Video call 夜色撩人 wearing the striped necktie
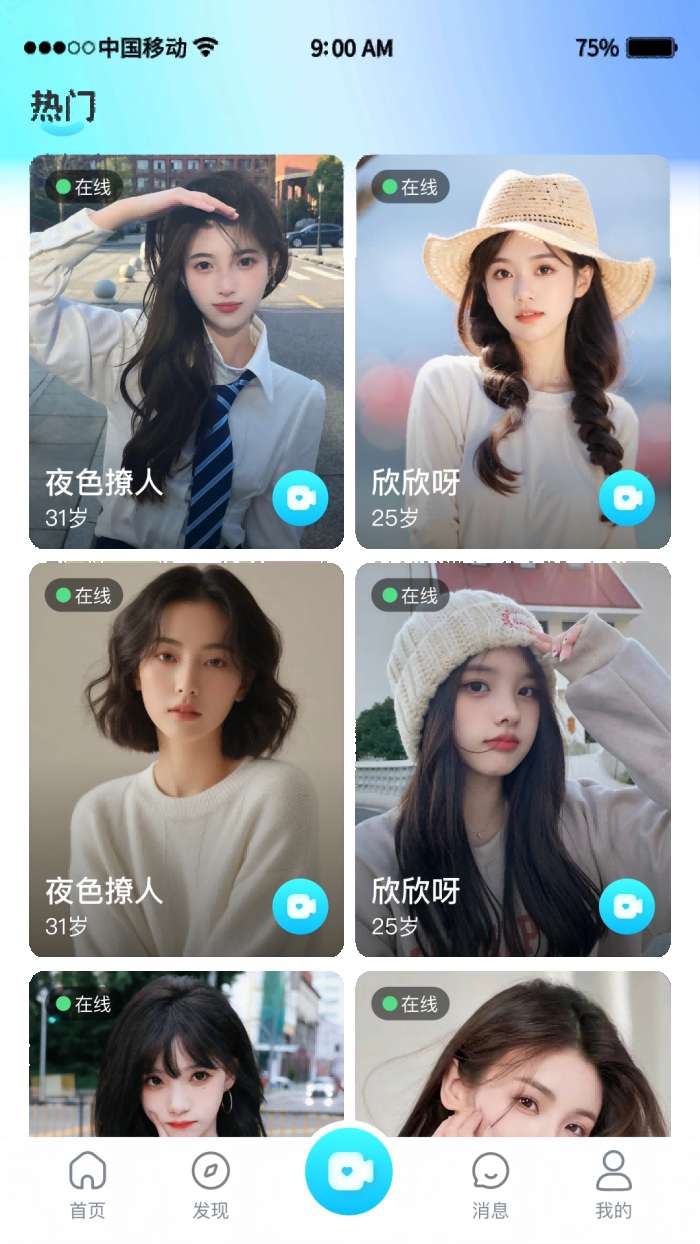The image size is (700, 1244). [300, 498]
